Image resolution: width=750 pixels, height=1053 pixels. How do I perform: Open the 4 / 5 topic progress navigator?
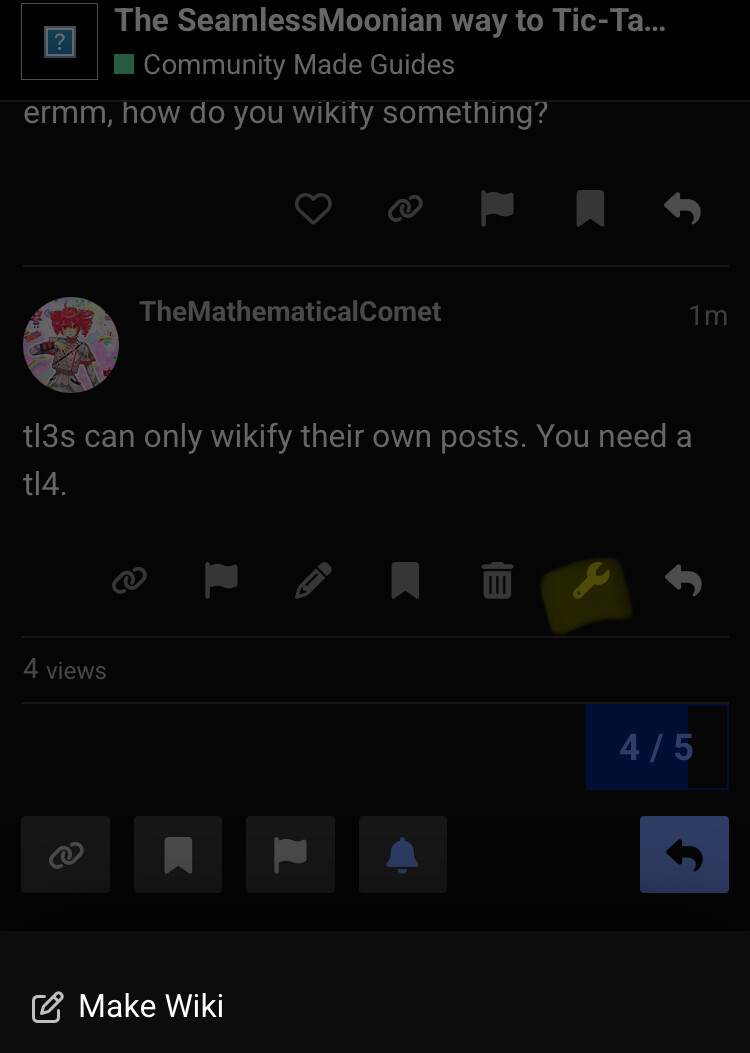coord(656,747)
